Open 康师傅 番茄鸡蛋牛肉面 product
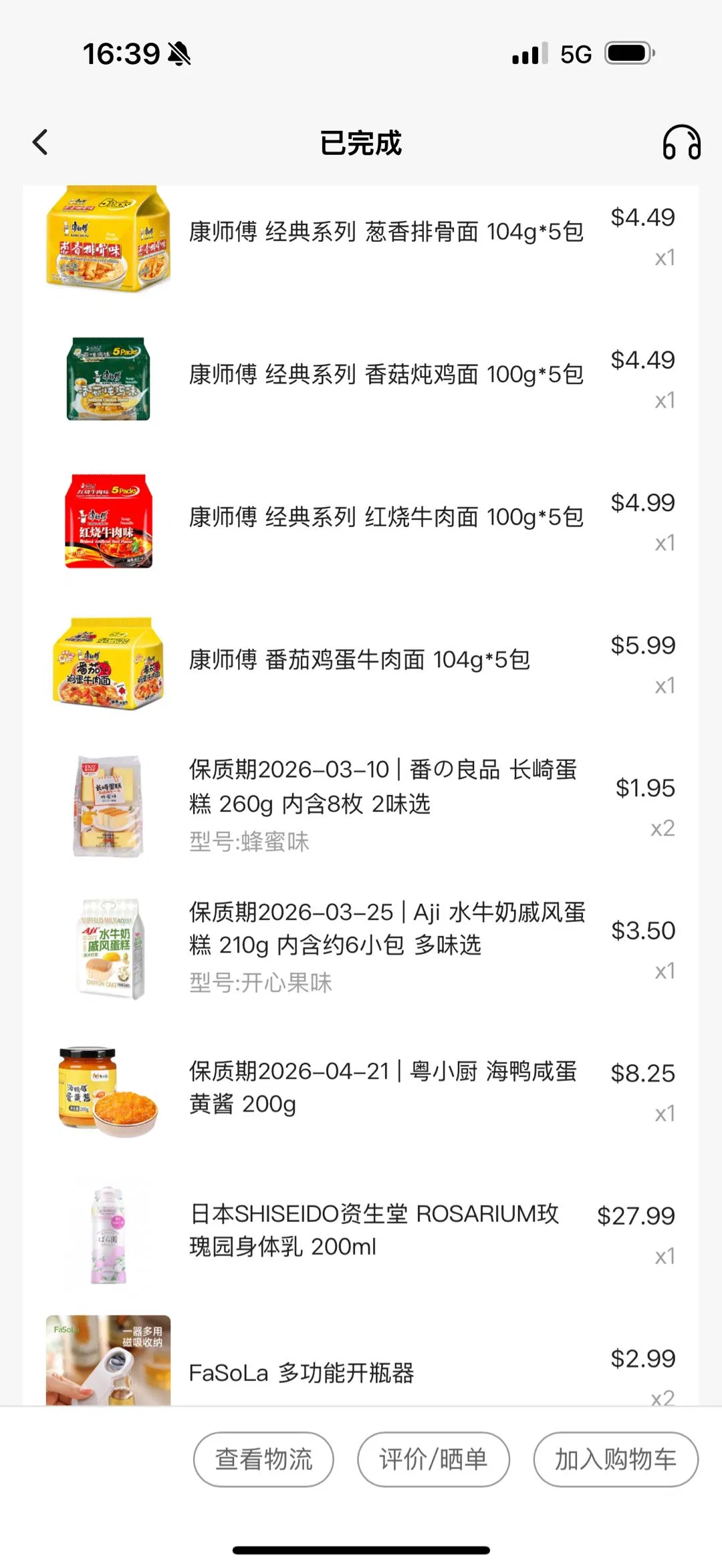This screenshot has height=1568, width=722. pyautogui.click(x=360, y=660)
